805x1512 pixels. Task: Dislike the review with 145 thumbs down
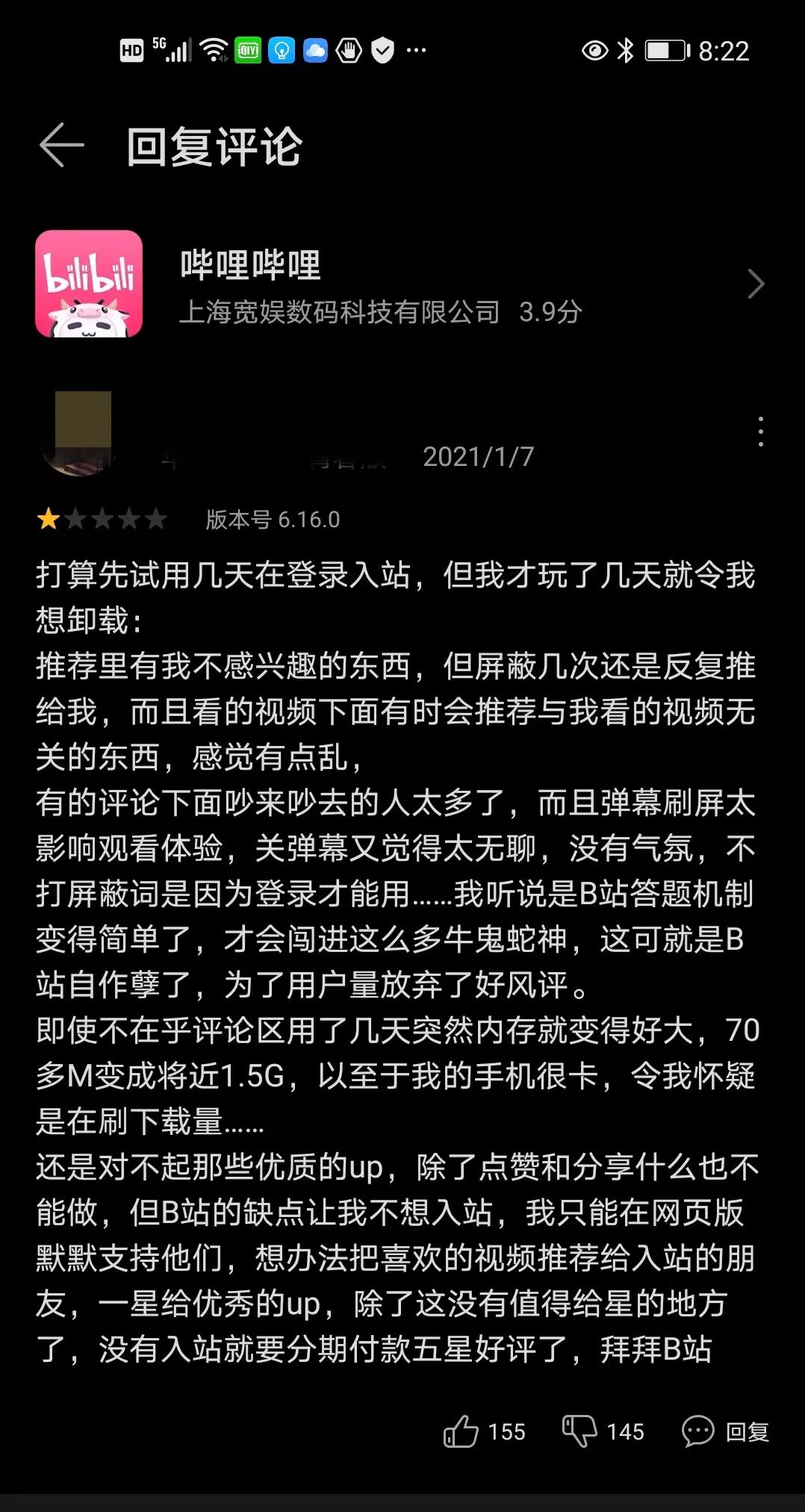click(579, 1431)
